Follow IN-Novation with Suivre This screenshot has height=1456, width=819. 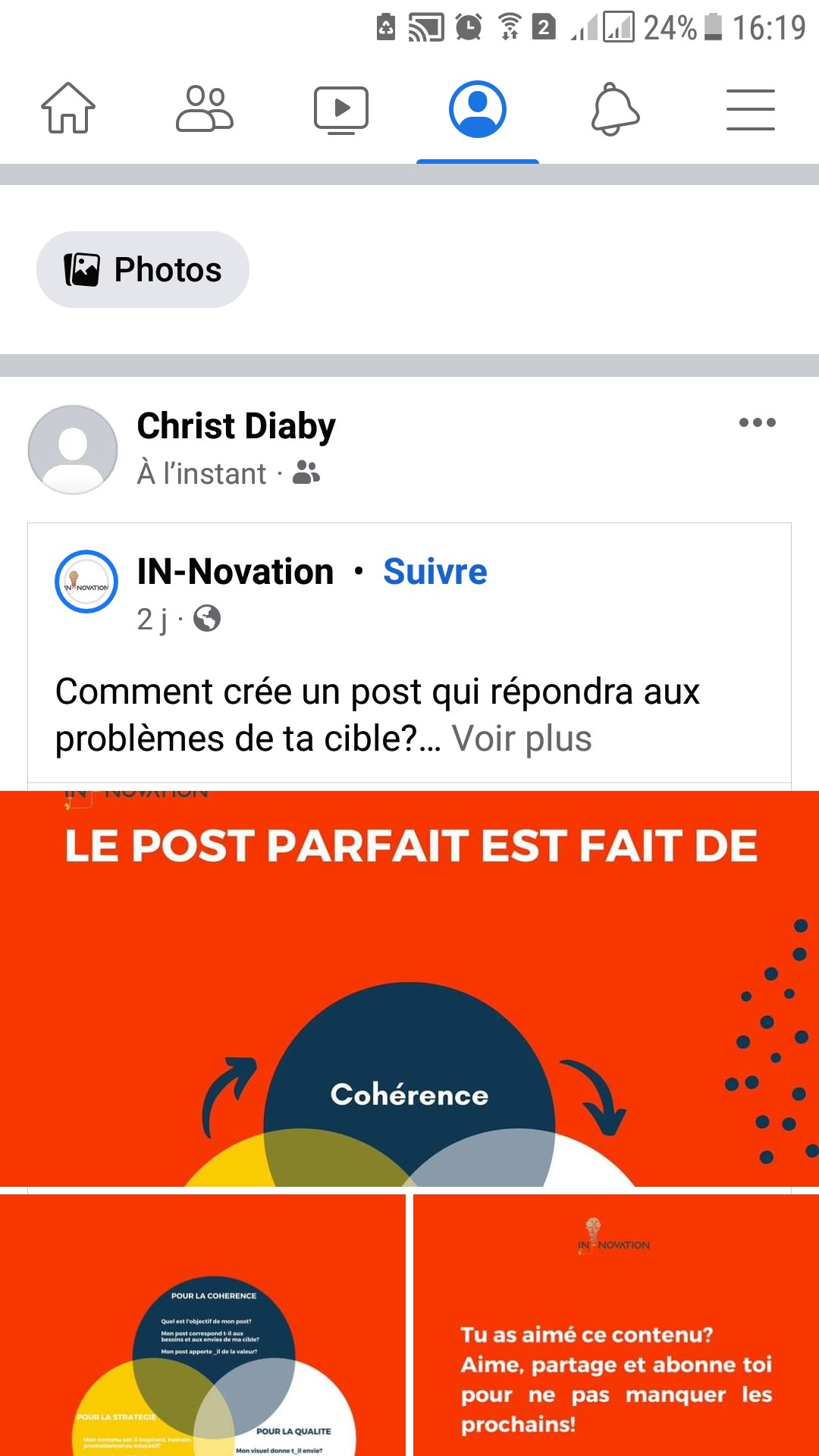tap(435, 572)
